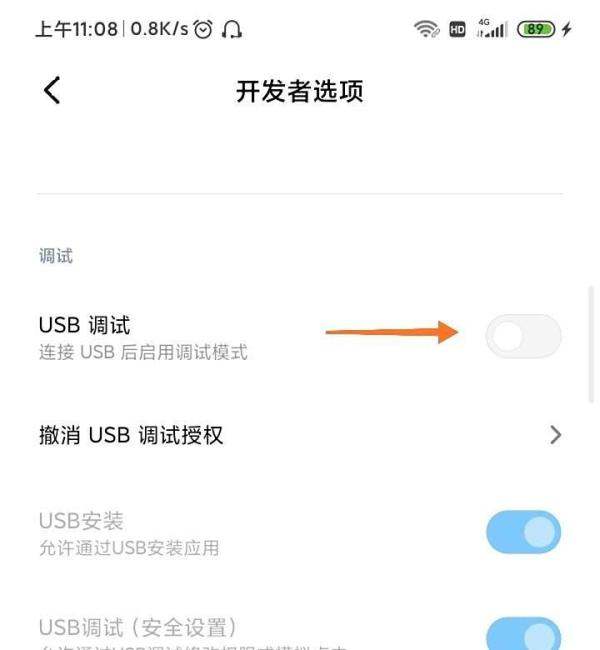Toggle the USB安装 switch

(523, 532)
